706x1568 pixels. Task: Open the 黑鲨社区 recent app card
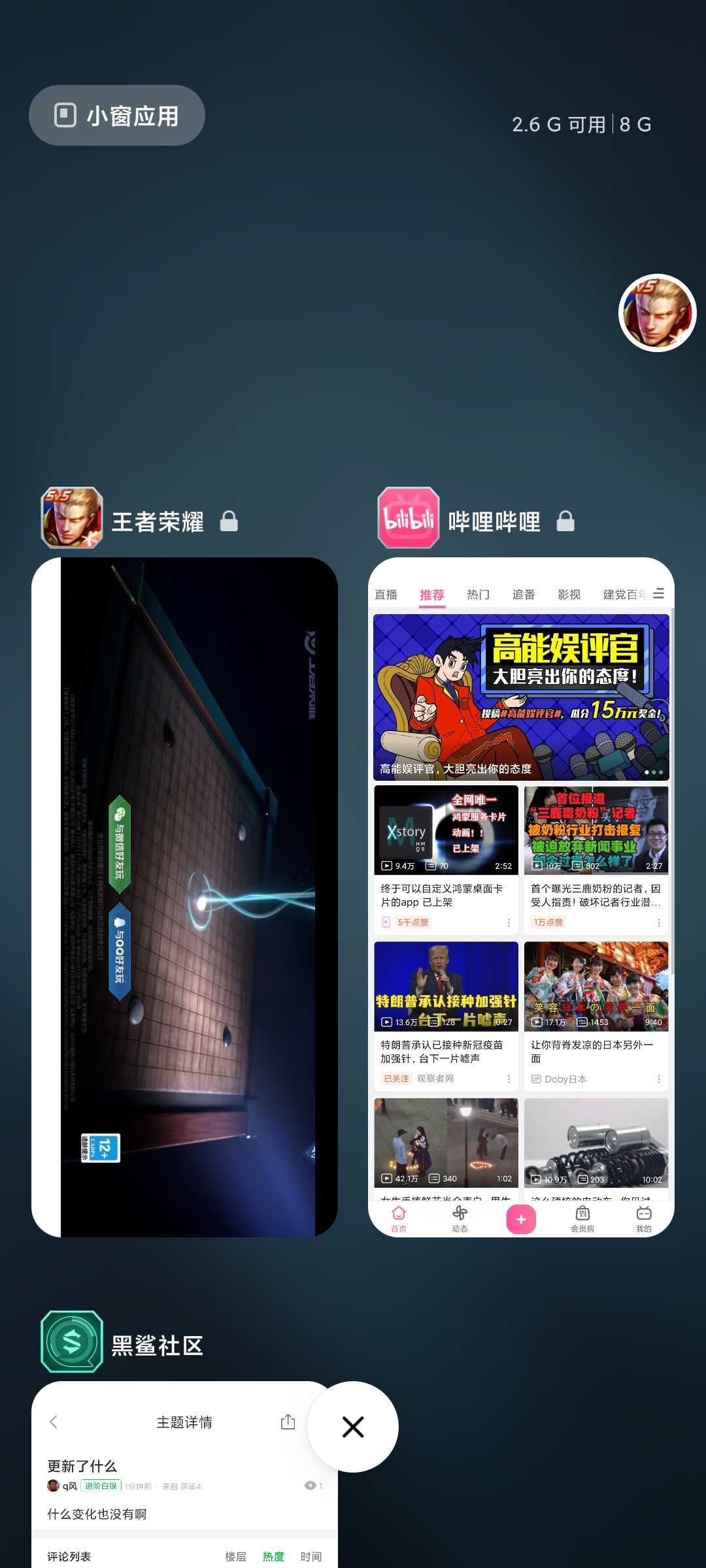coord(184,1475)
